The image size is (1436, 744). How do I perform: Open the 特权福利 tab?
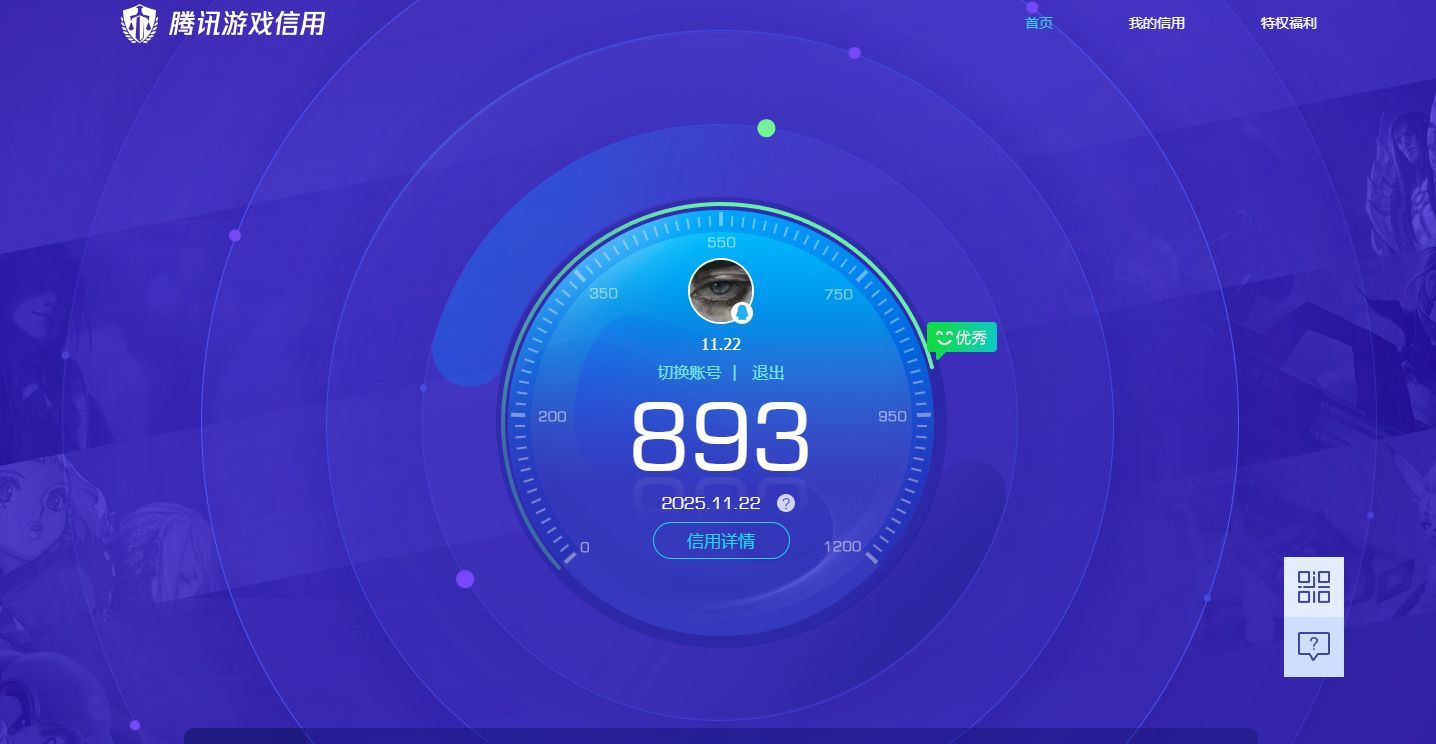click(1288, 23)
